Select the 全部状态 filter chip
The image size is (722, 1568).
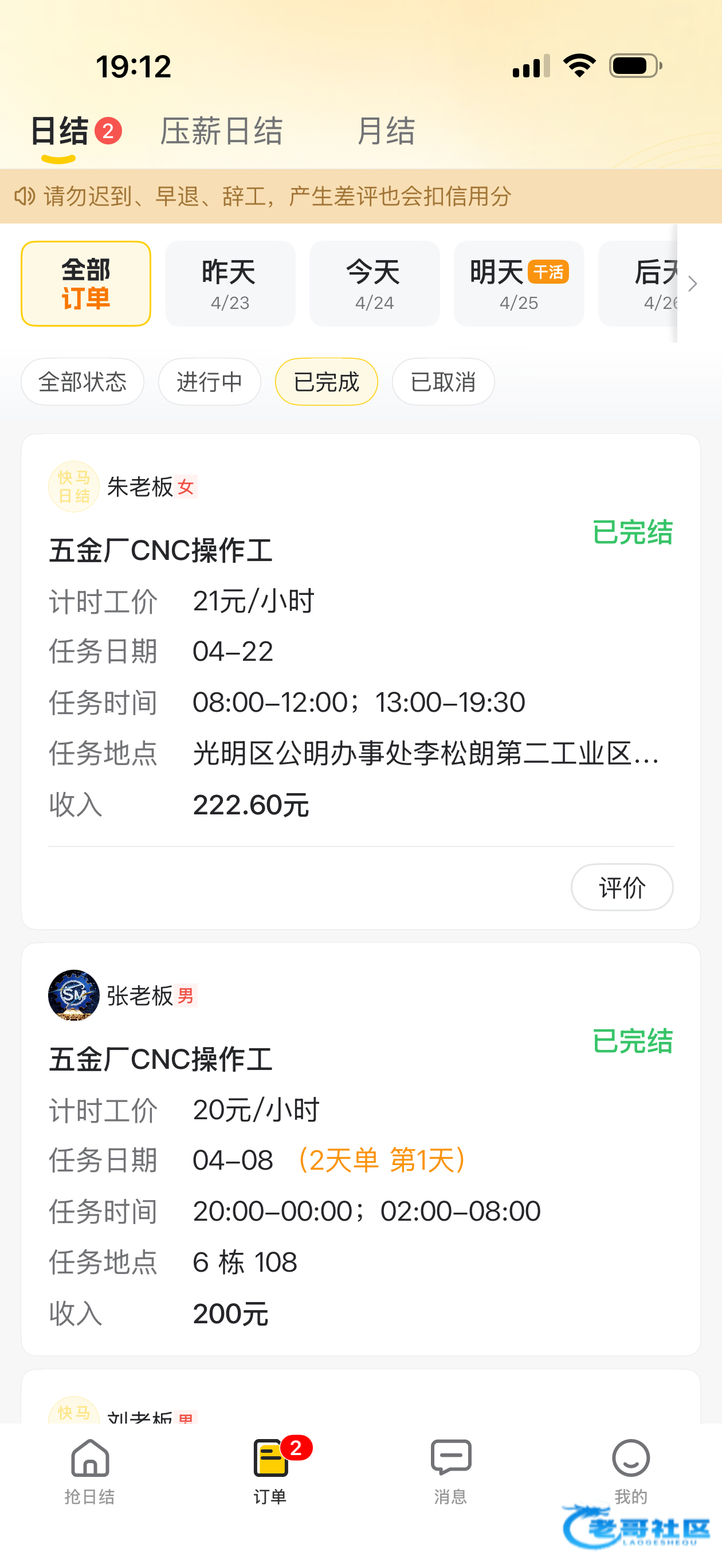[x=83, y=382]
